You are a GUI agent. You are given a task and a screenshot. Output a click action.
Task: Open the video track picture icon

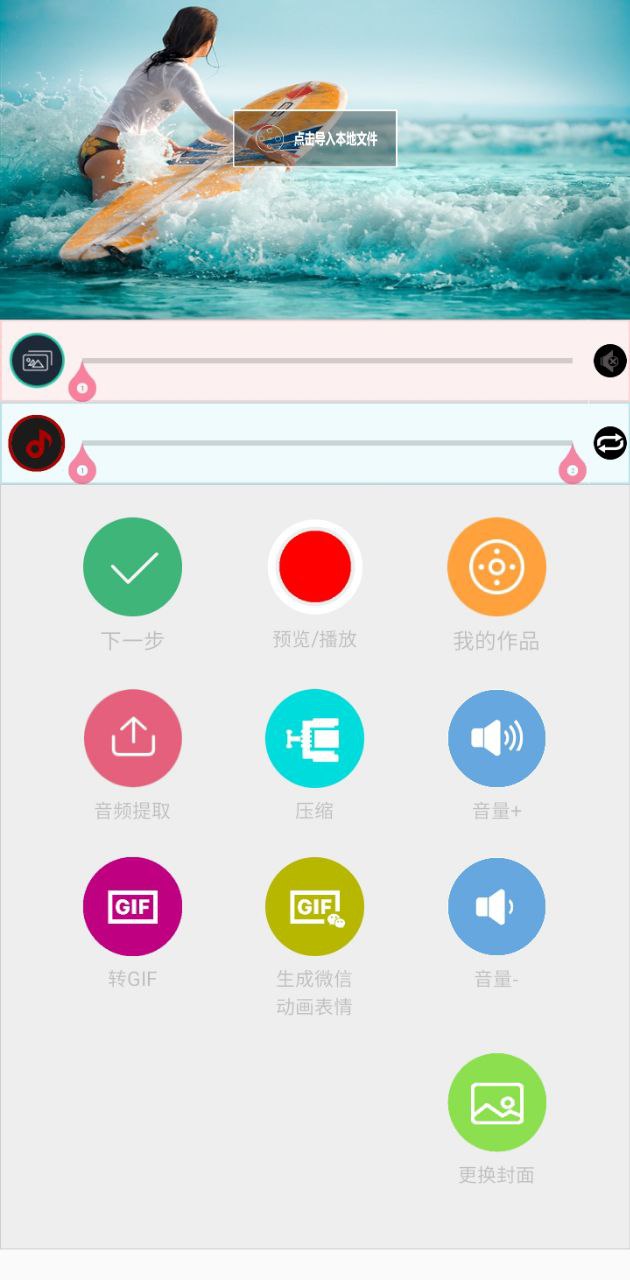(37, 361)
